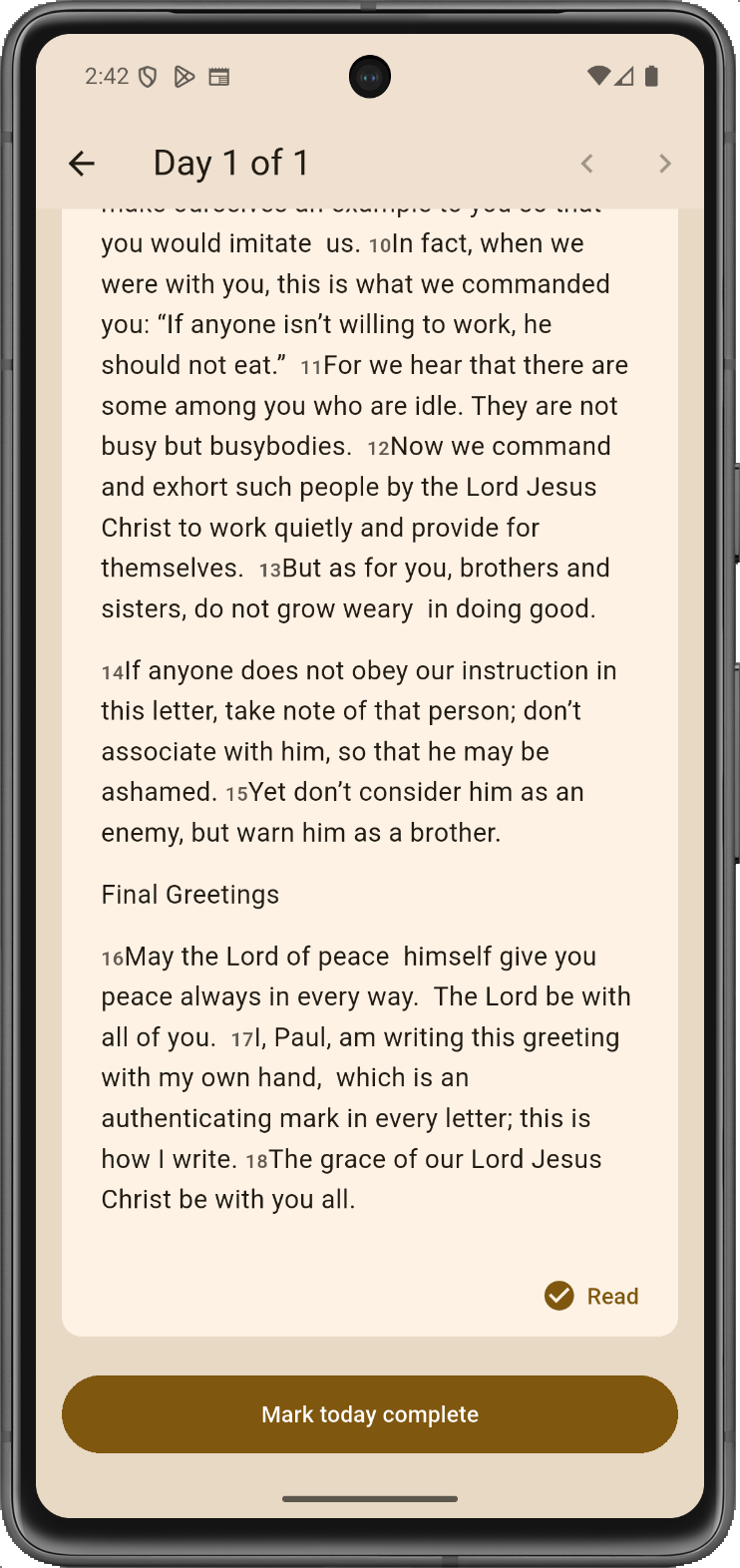The image size is (740, 1568).
Task: Go back using the arrow icon
Action: pyautogui.click(x=82, y=164)
